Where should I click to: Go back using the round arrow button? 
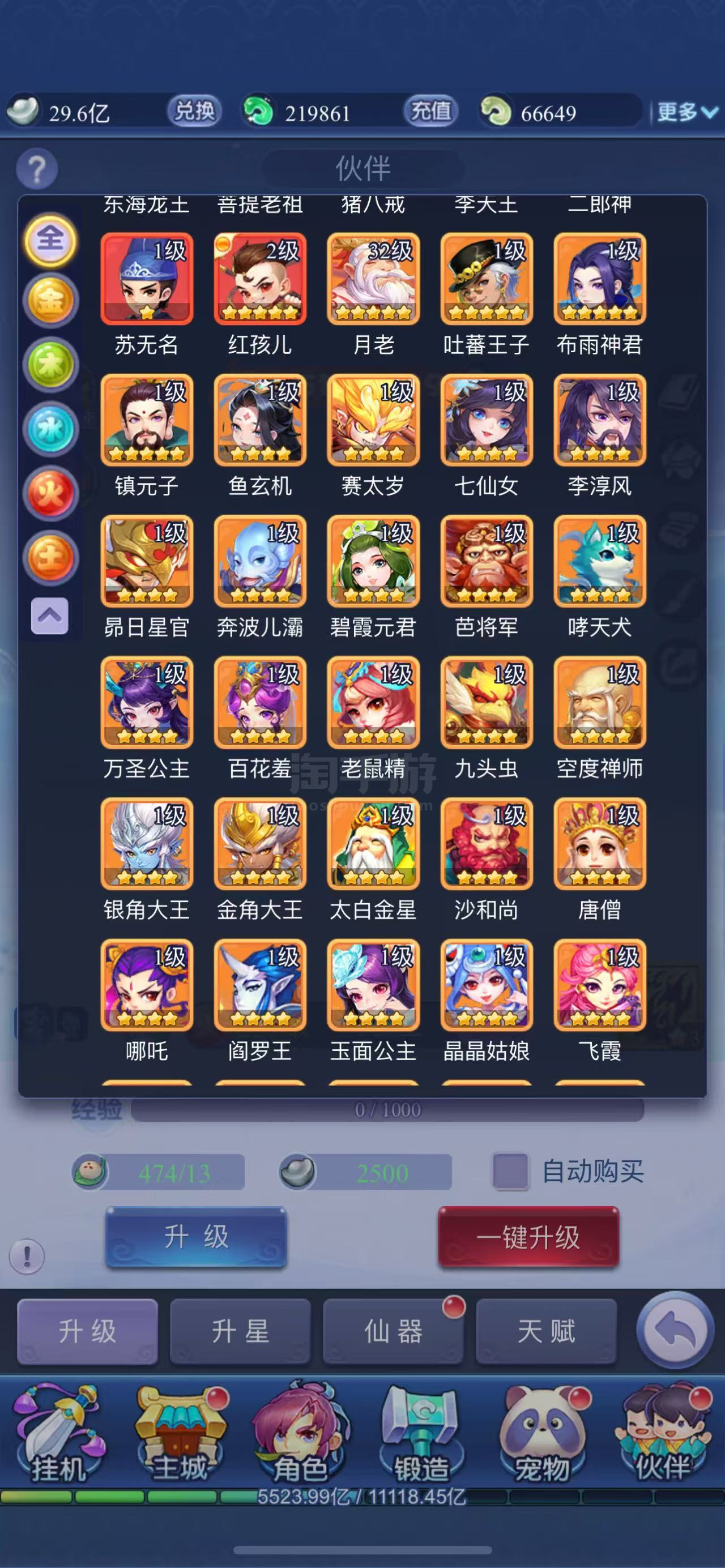pyautogui.click(x=677, y=1330)
